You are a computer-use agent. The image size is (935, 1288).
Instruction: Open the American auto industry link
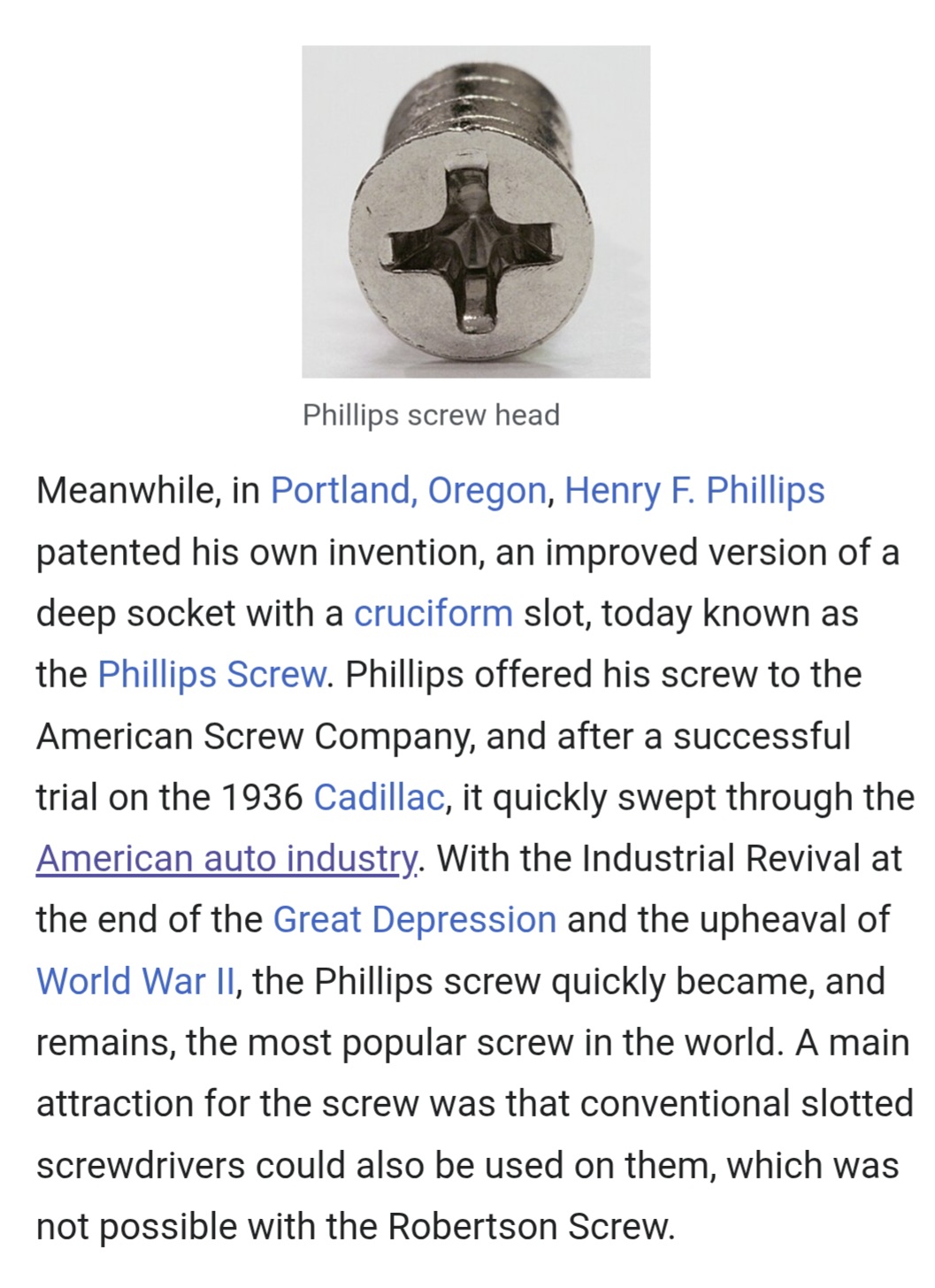226,858
